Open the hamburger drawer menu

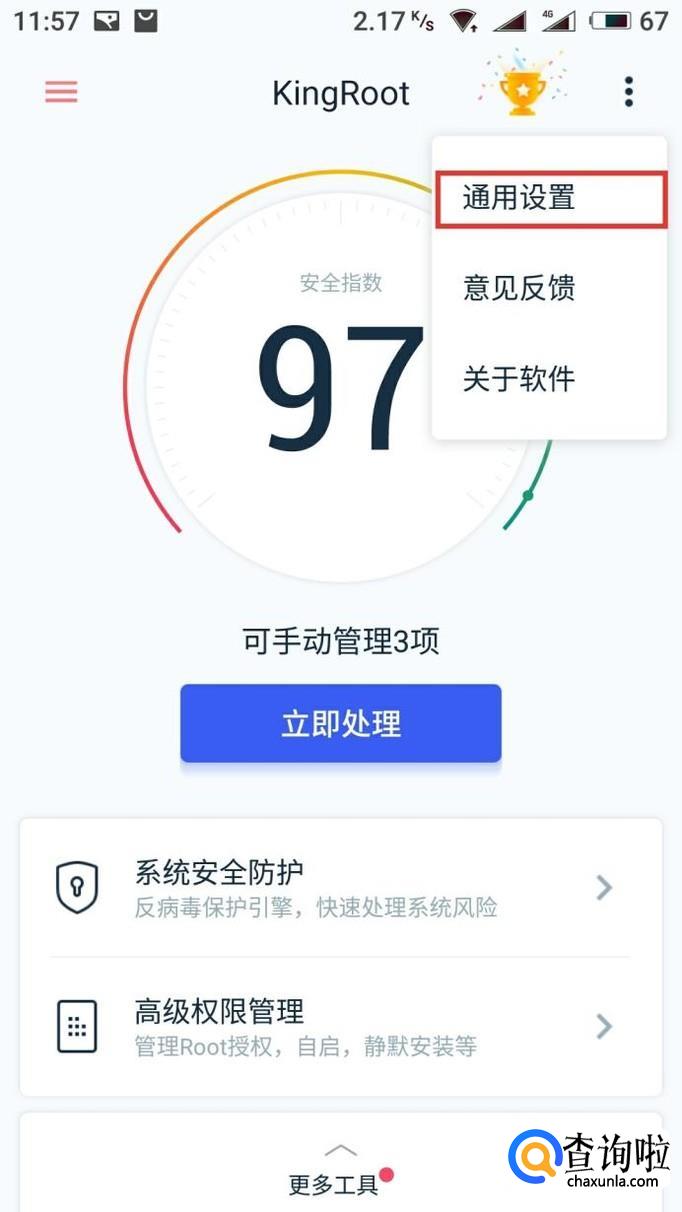[x=61, y=92]
